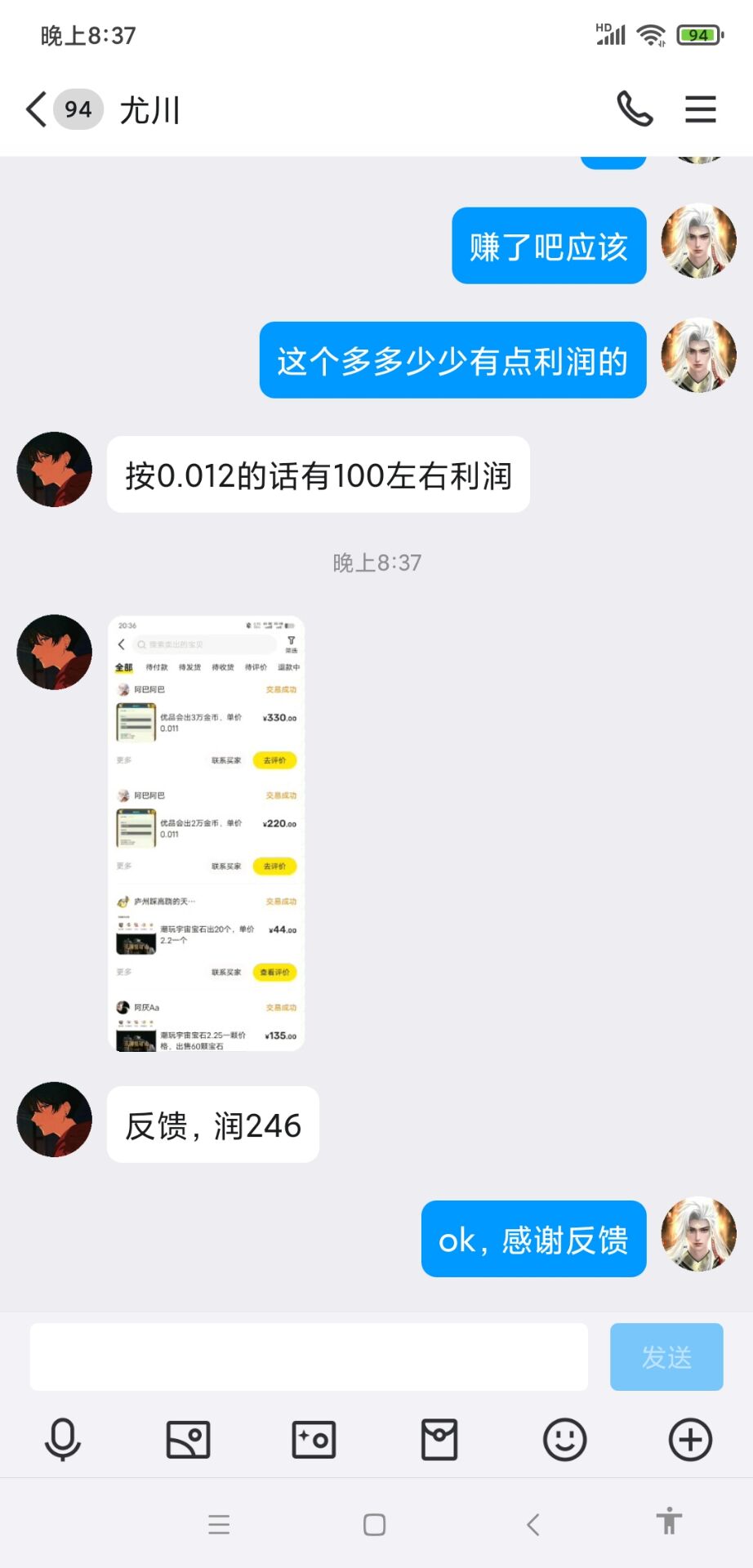The image size is (753, 1568).
Task: Open the emoji picker
Action: pyautogui.click(x=564, y=1439)
